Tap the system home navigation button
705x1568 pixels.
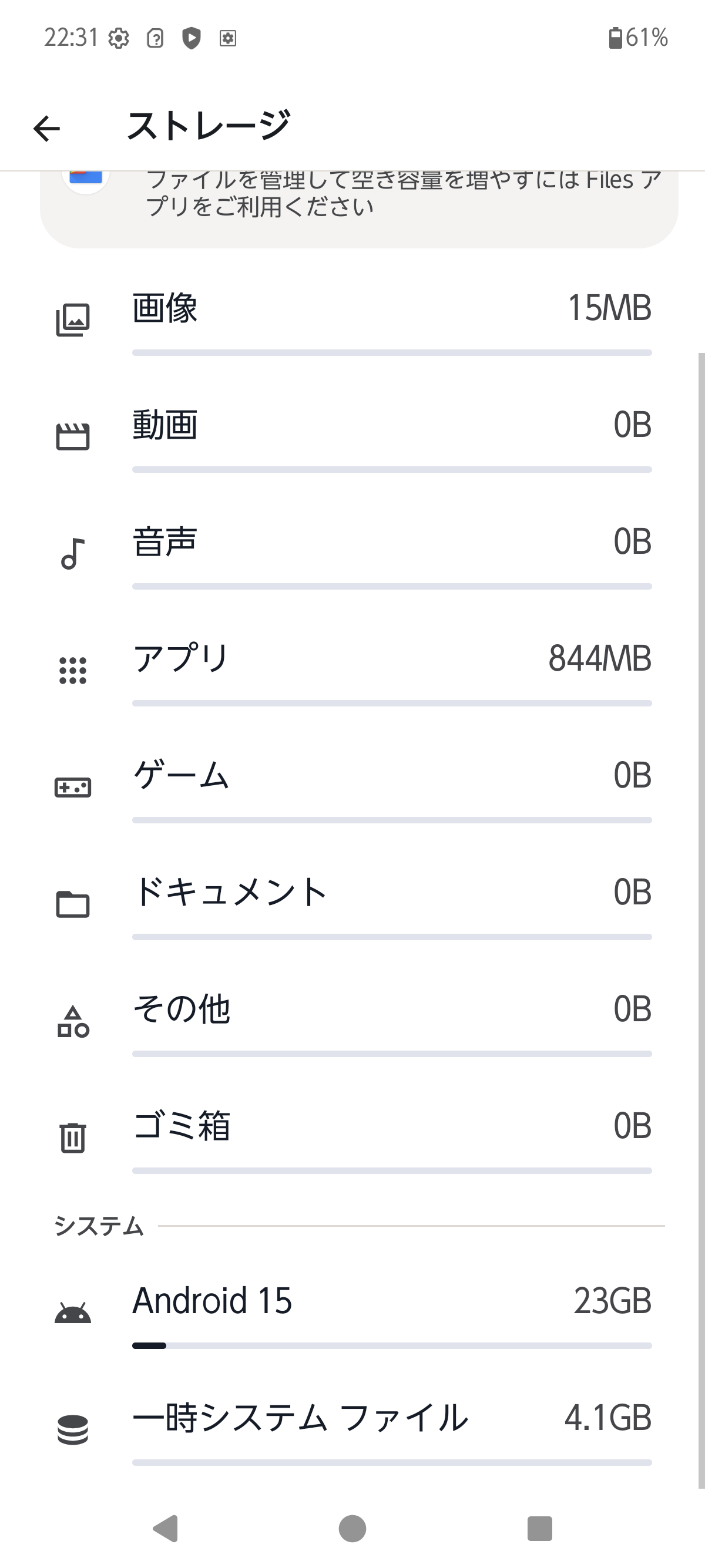pos(352,1529)
